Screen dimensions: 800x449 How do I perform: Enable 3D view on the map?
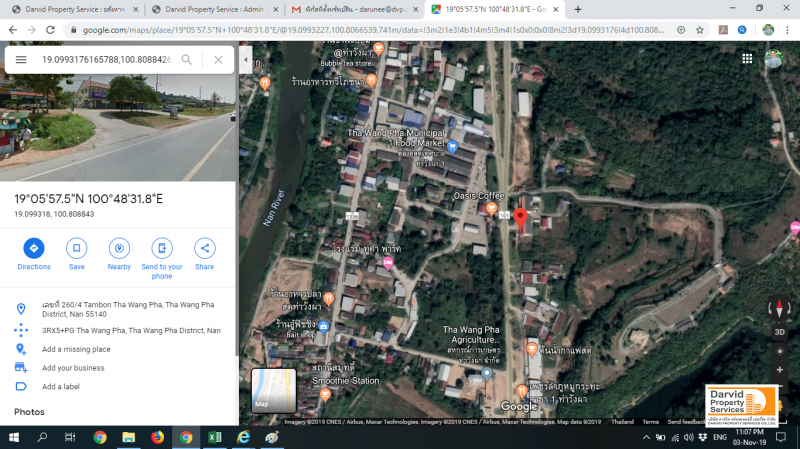[779, 331]
